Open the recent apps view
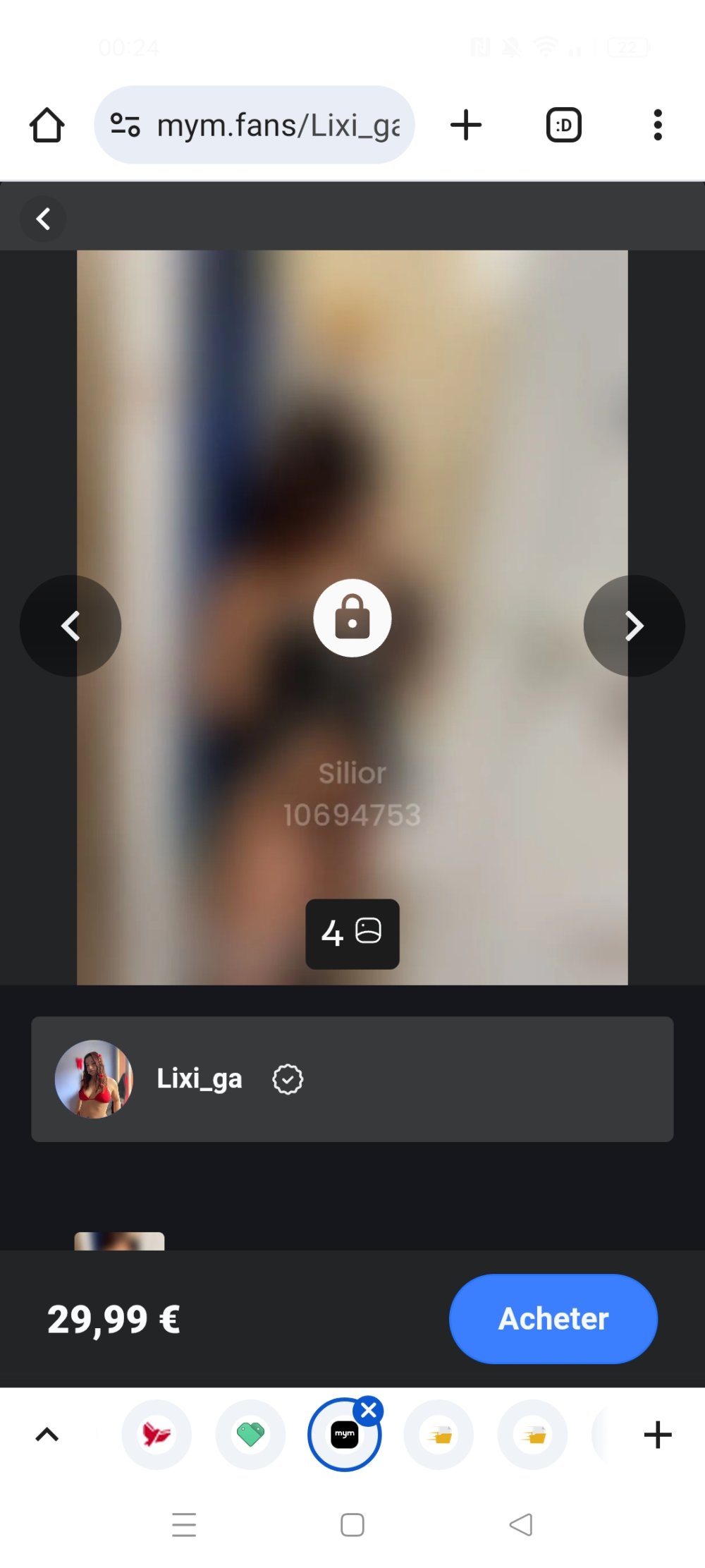Image resolution: width=705 pixels, height=1568 pixels. point(184,1524)
